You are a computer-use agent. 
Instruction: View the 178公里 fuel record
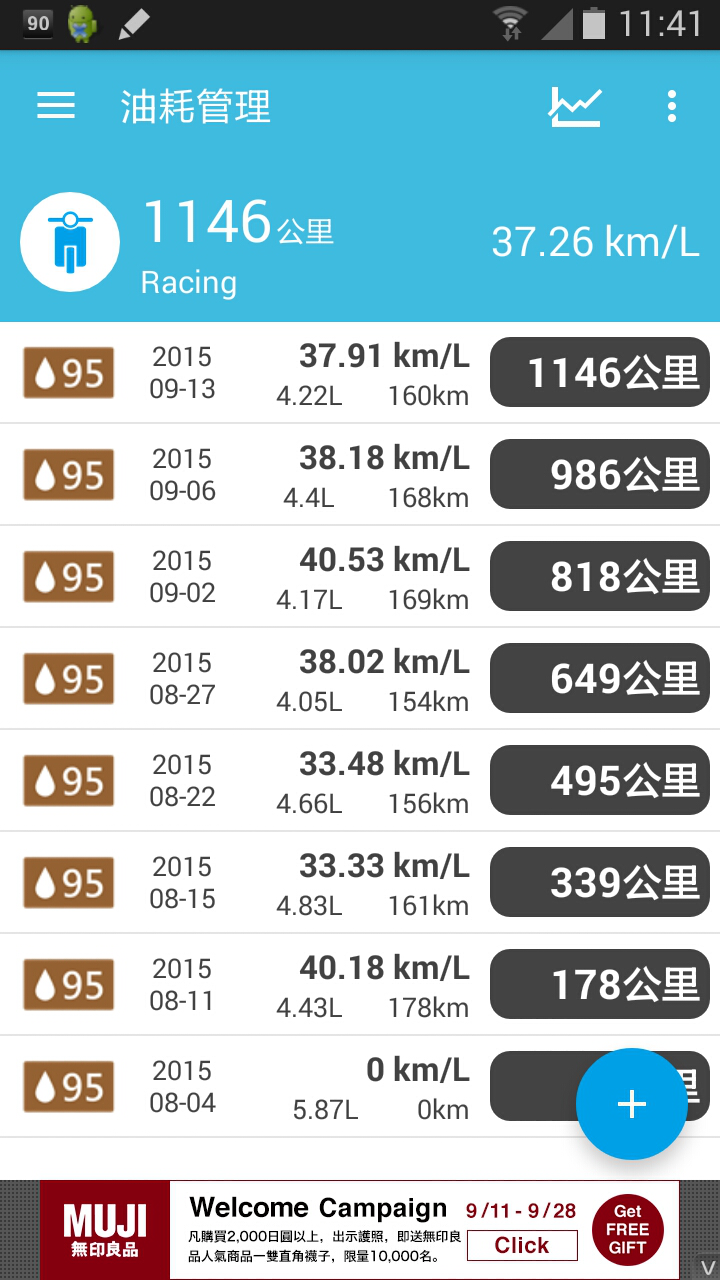[x=360, y=985]
